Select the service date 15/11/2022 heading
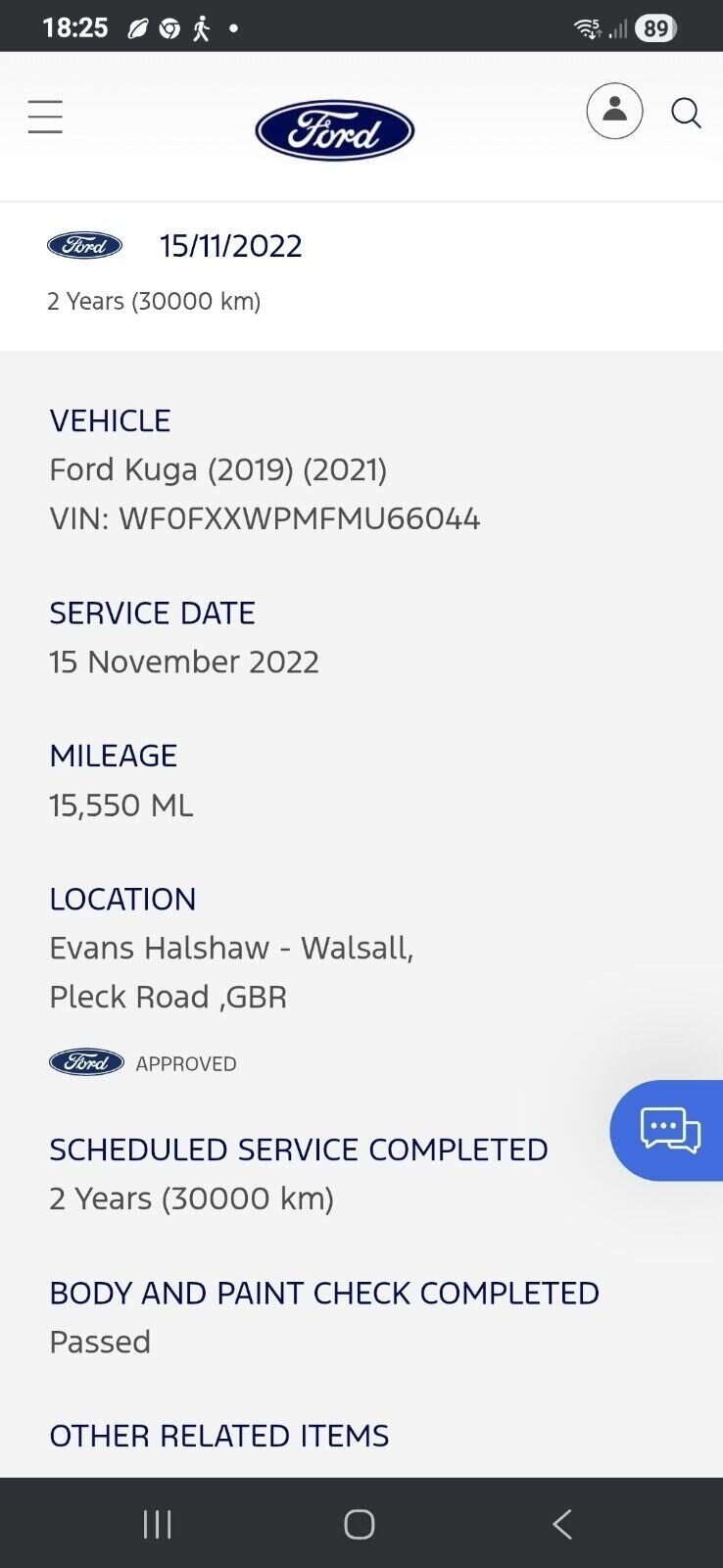 (x=231, y=245)
